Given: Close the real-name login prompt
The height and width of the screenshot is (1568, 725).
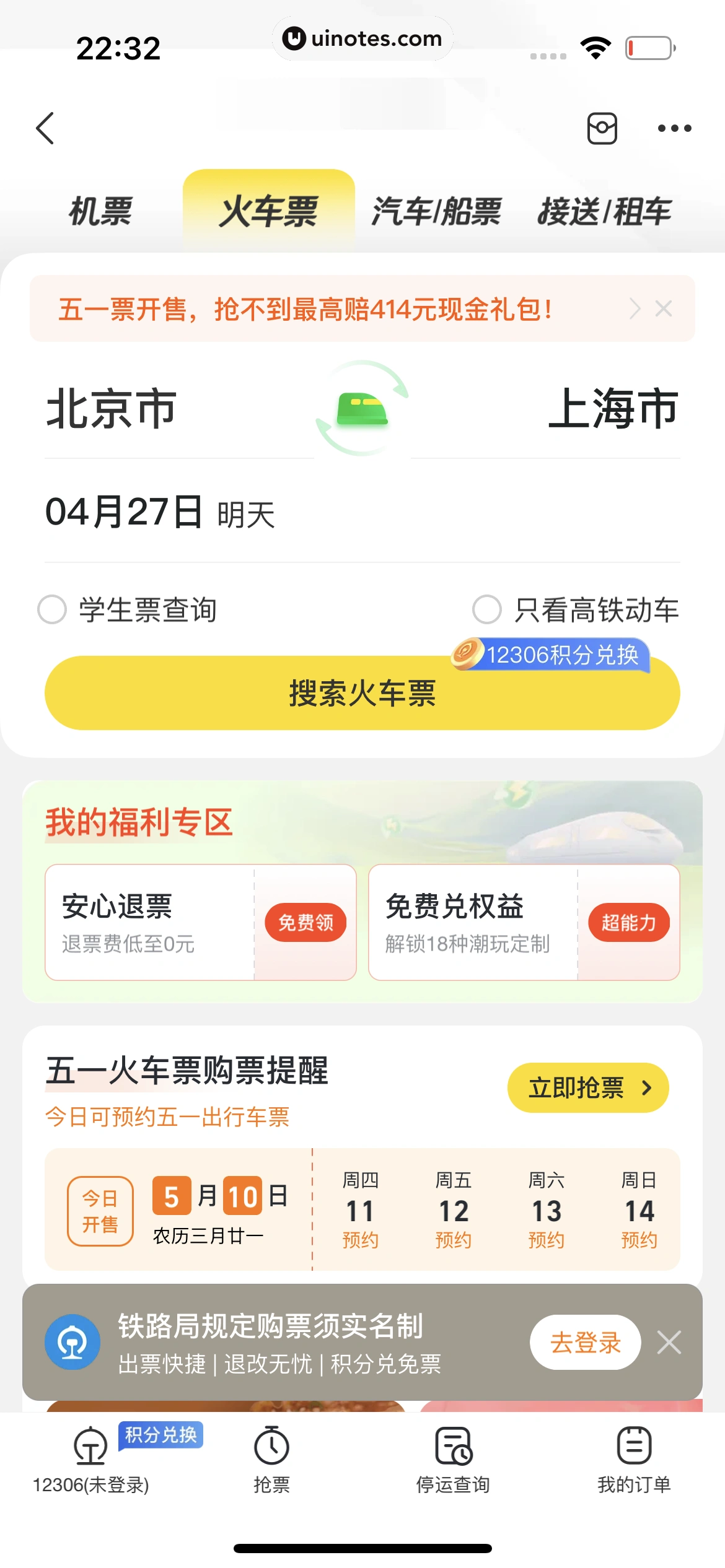Looking at the screenshot, I should (x=669, y=1343).
